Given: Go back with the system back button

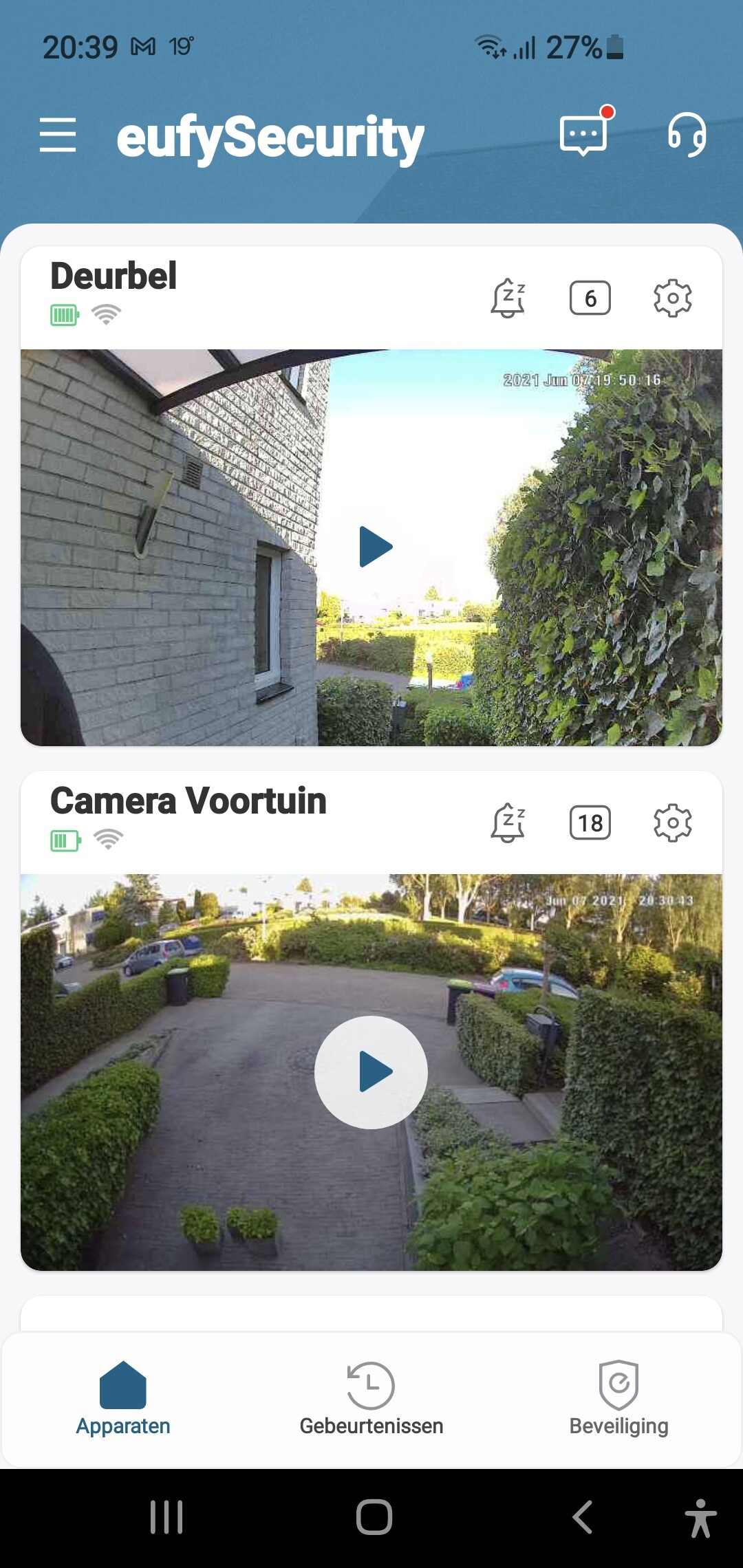Looking at the screenshot, I should pyautogui.click(x=583, y=1517).
